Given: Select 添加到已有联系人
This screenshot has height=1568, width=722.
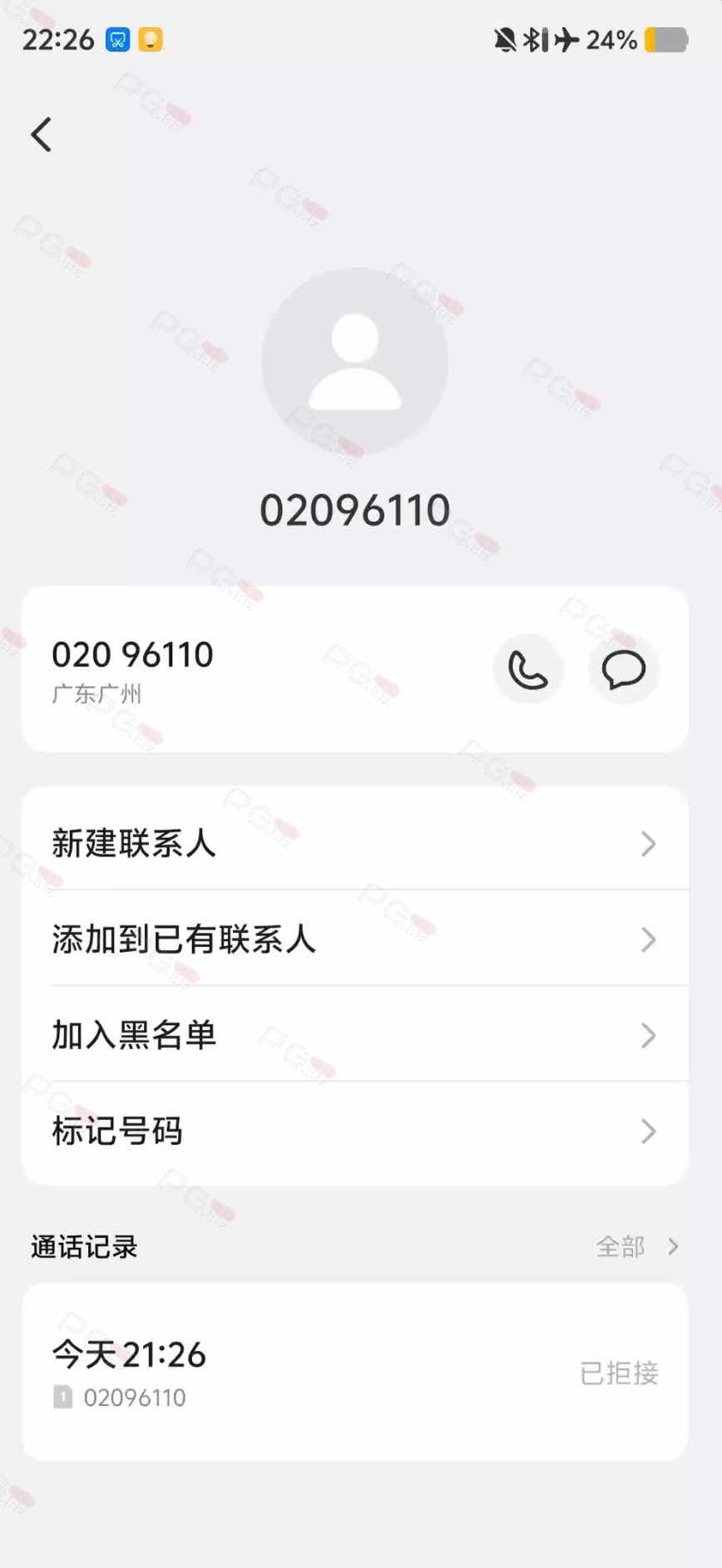Looking at the screenshot, I should [x=354, y=939].
